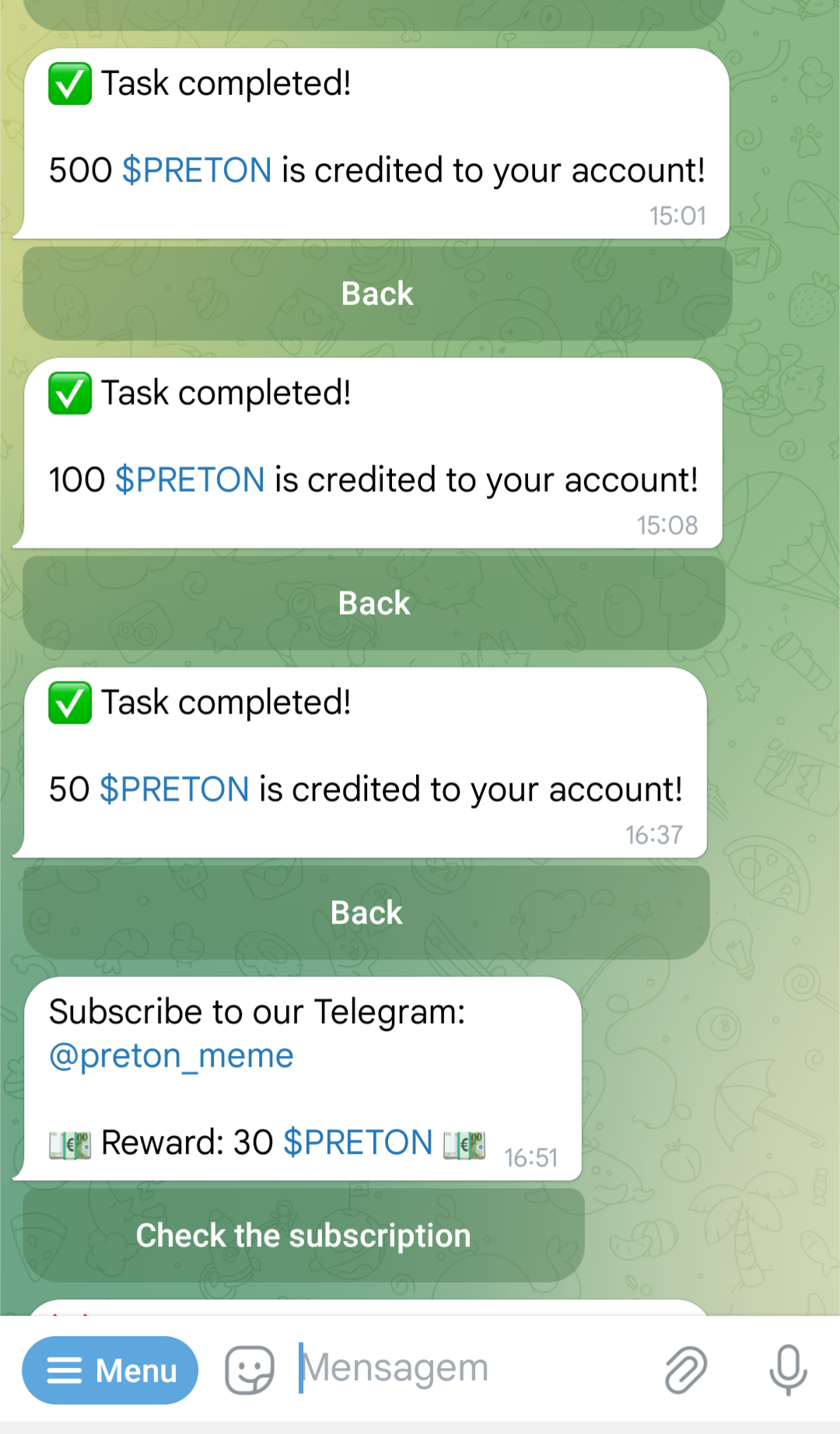The image size is (840, 1434).
Task: Open the @preton_meme channel link
Action: pyautogui.click(x=171, y=1056)
